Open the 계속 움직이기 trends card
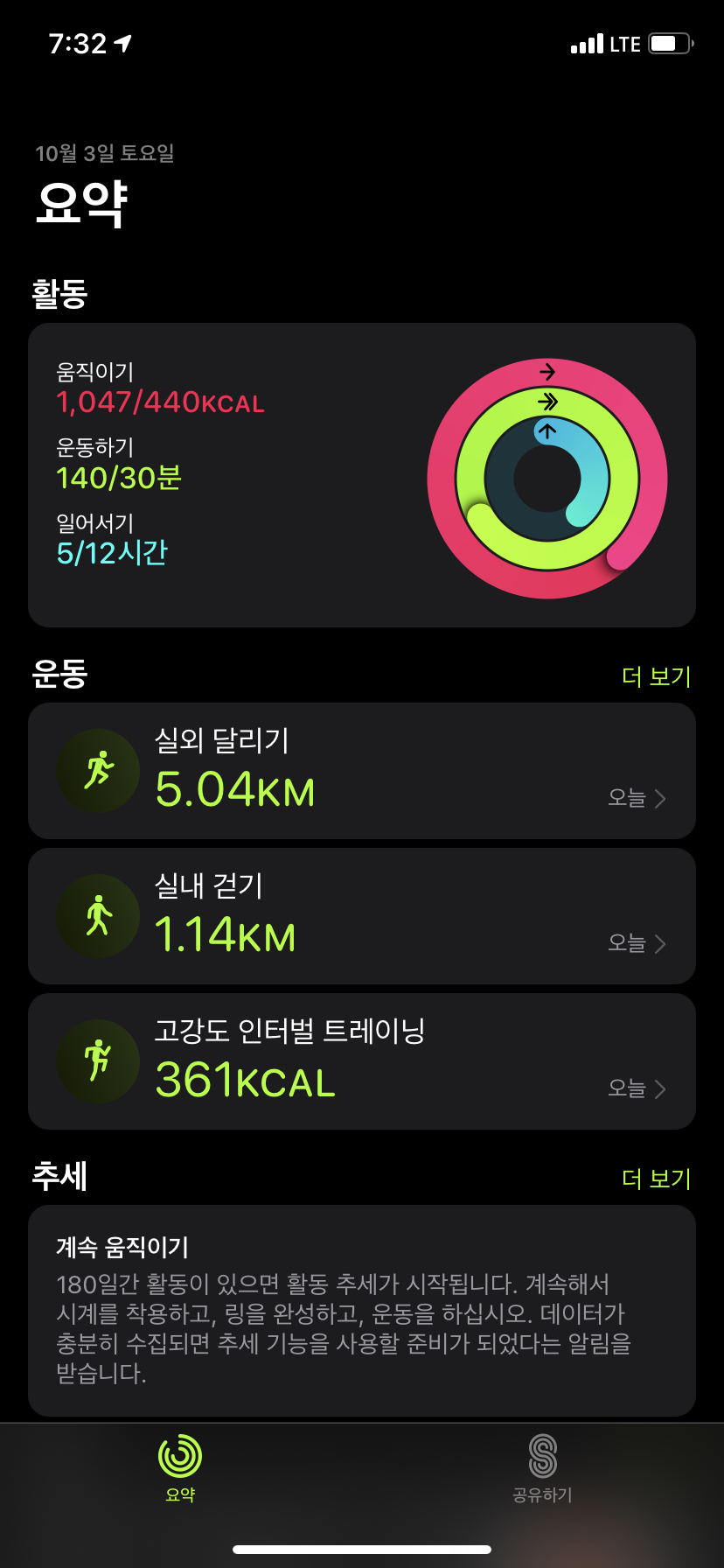 362,1311
